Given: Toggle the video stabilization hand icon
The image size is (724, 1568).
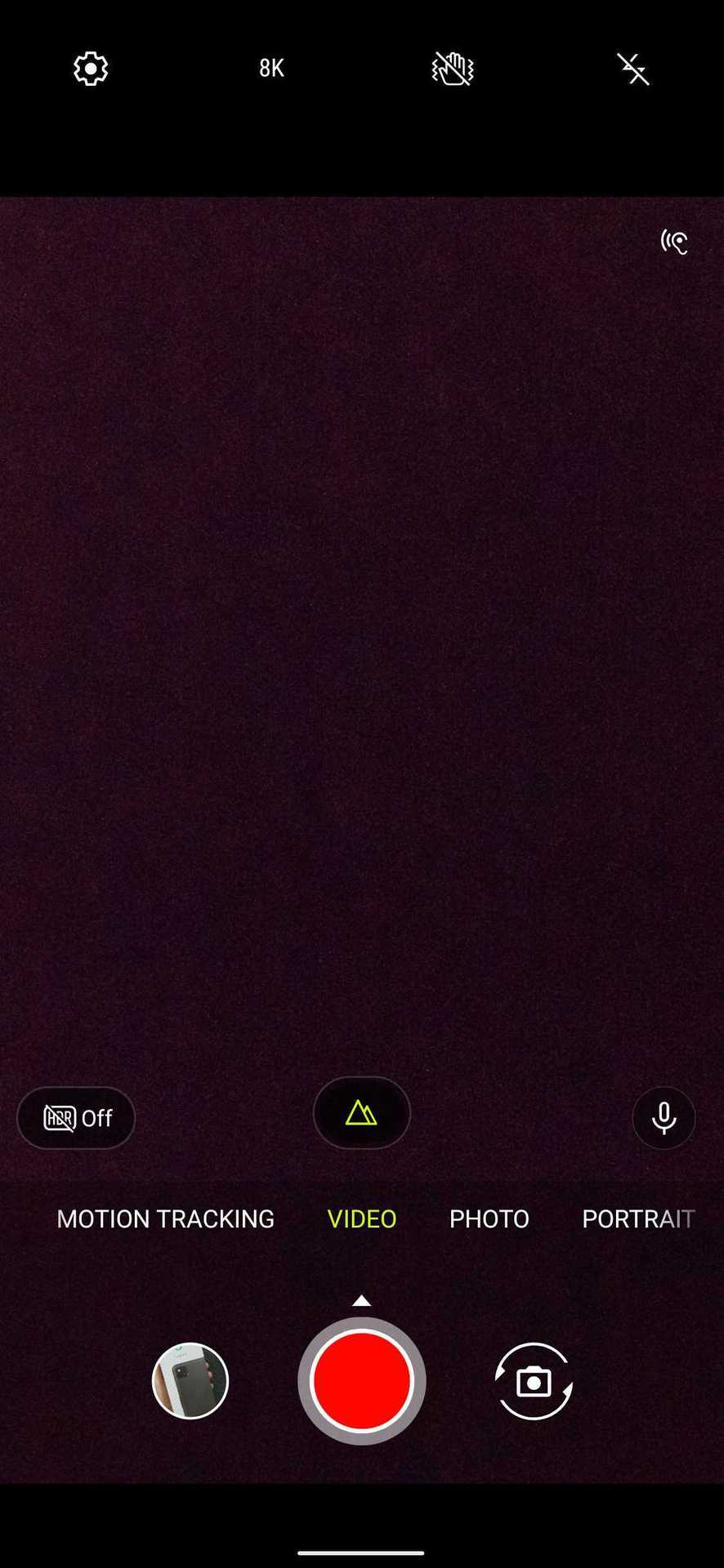Looking at the screenshot, I should [452, 69].
